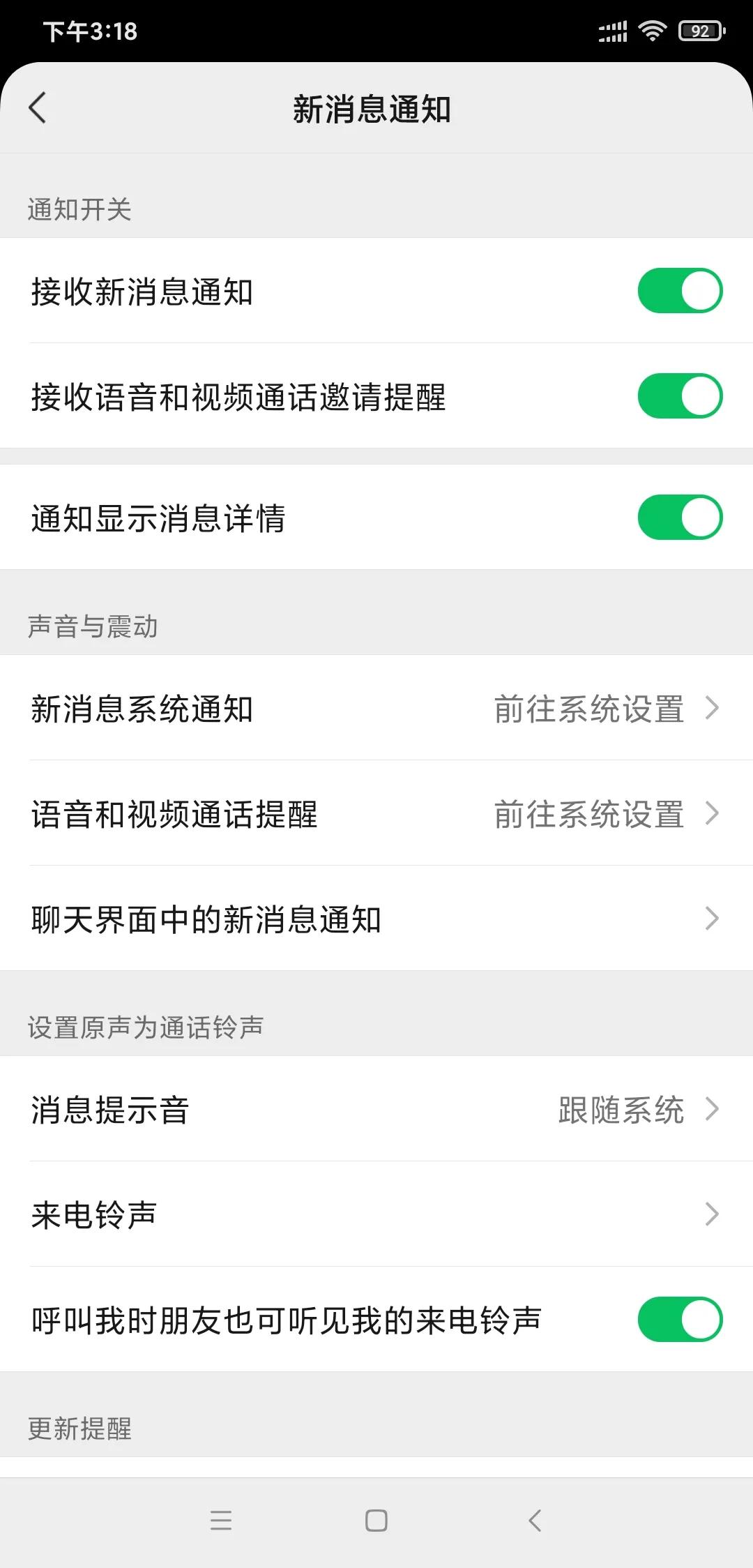Open recent apps from navigation bar

click(x=221, y=1521)
